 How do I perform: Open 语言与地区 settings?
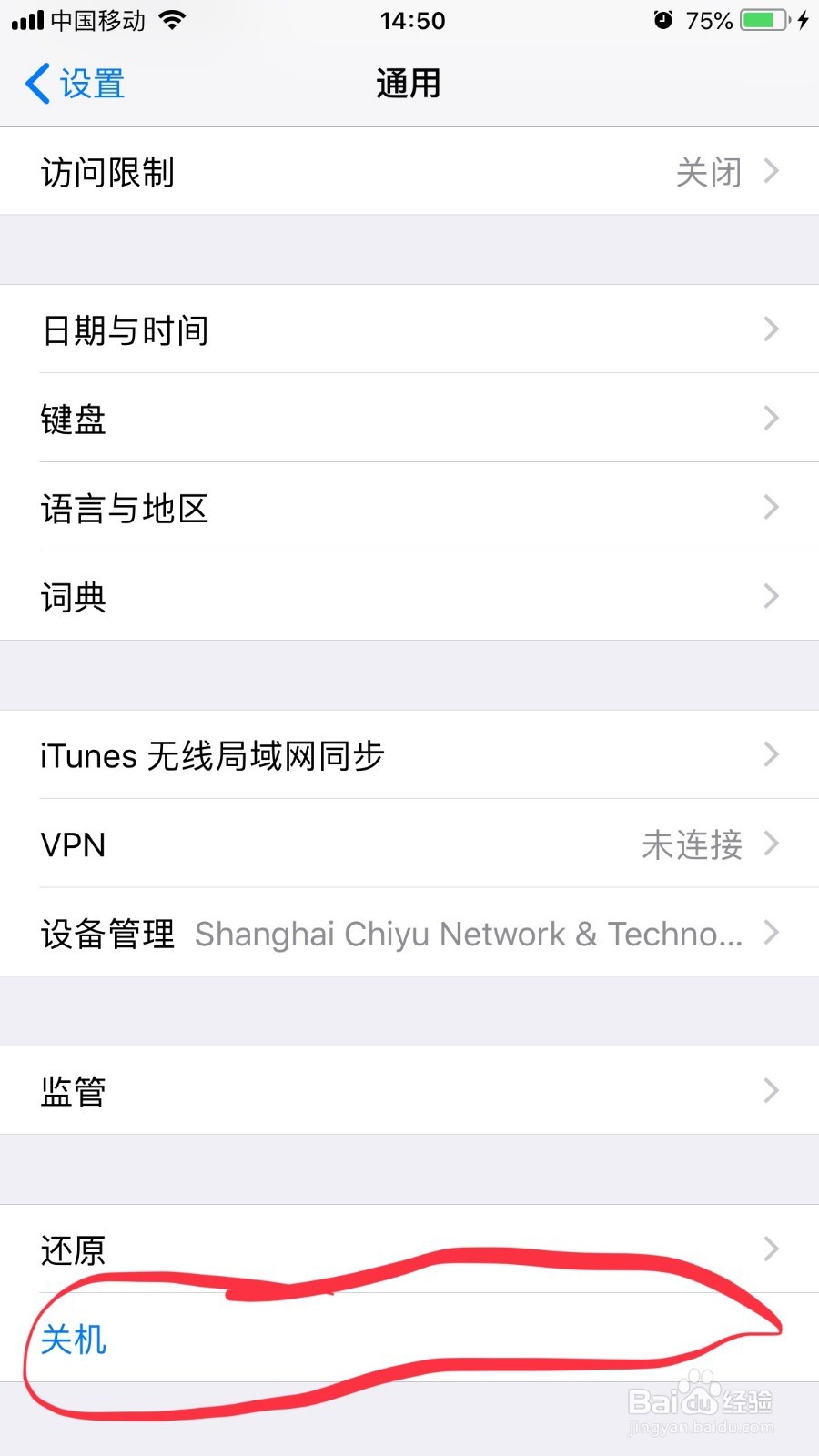point(409,507)
